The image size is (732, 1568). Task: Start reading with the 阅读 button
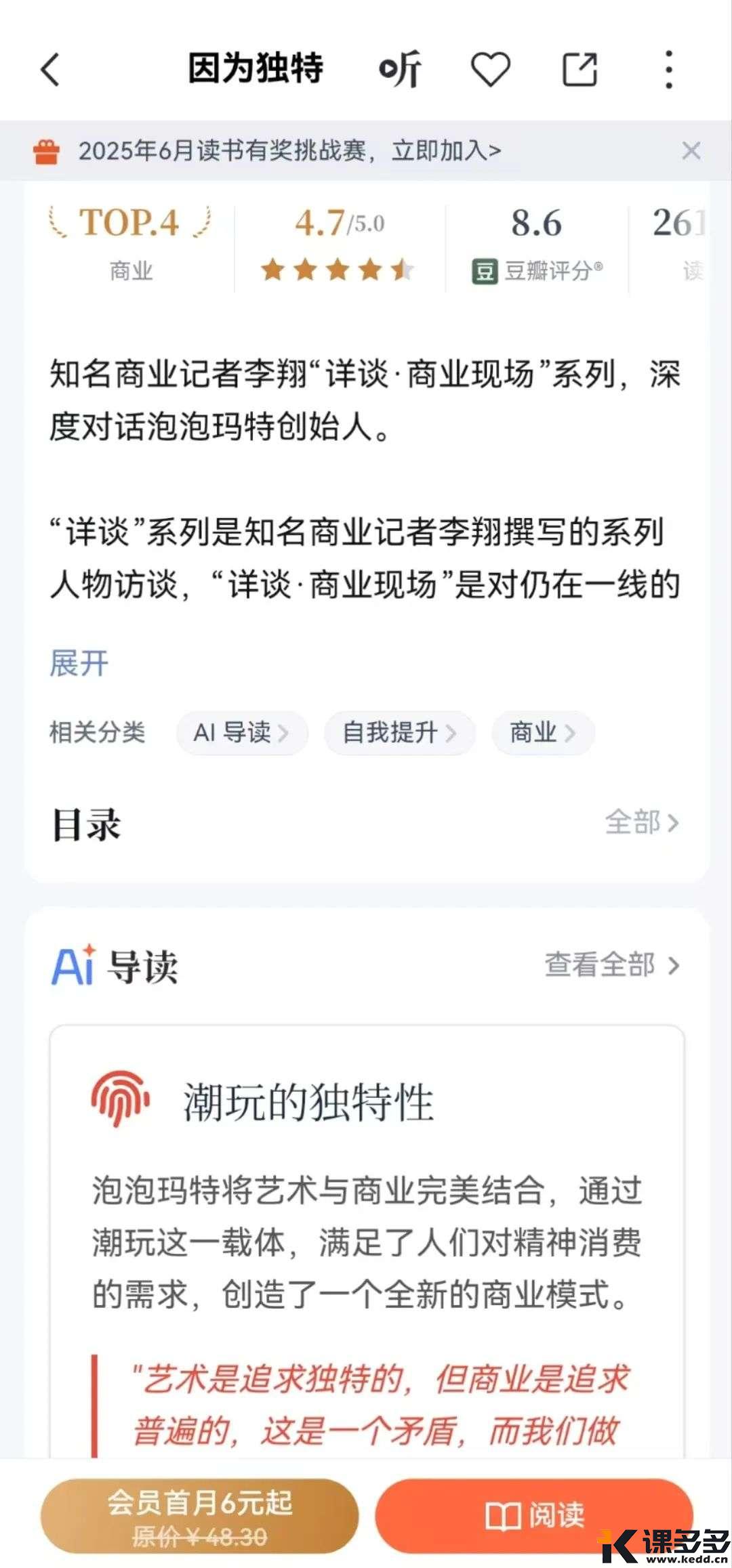pyautogui.click(x=534, y=1517)
